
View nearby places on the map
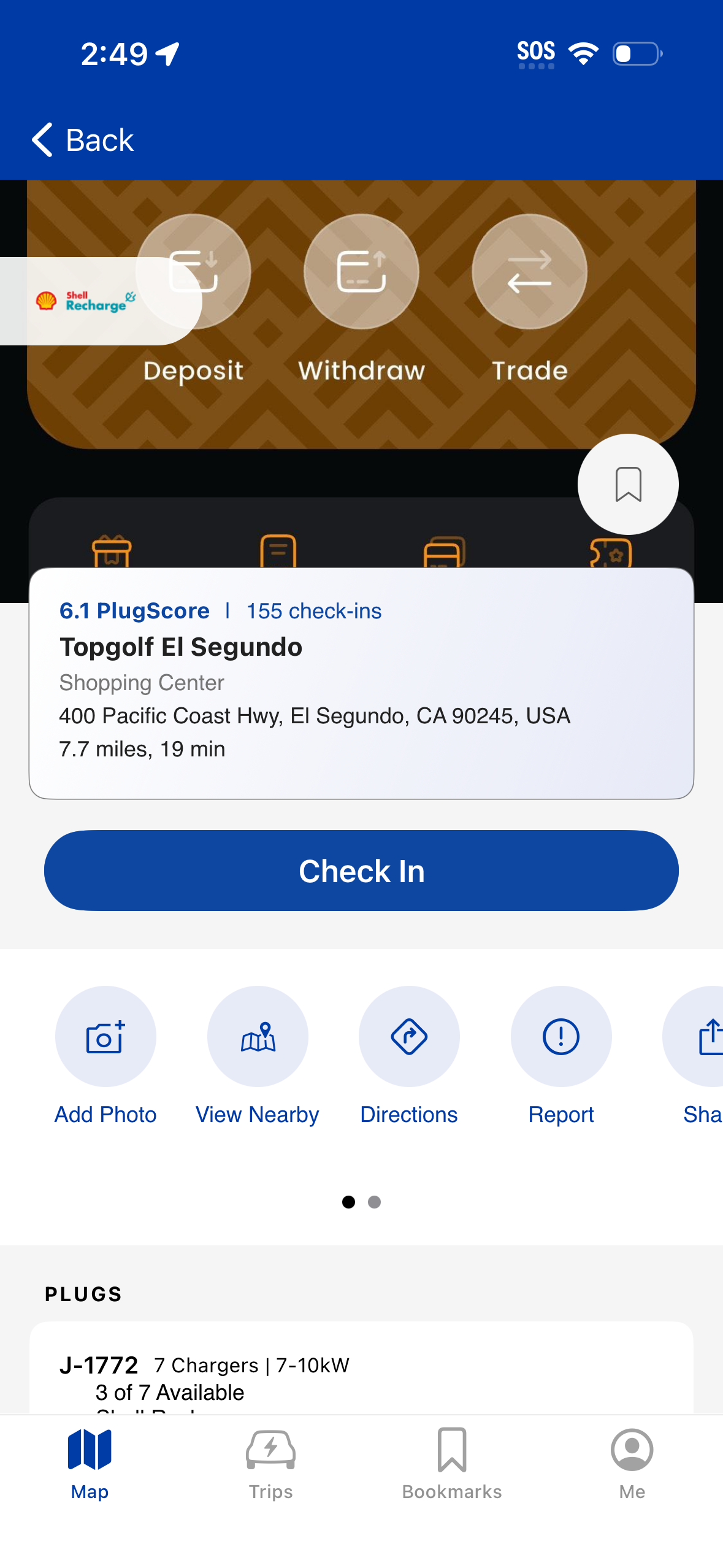[x=258, y=1037]
